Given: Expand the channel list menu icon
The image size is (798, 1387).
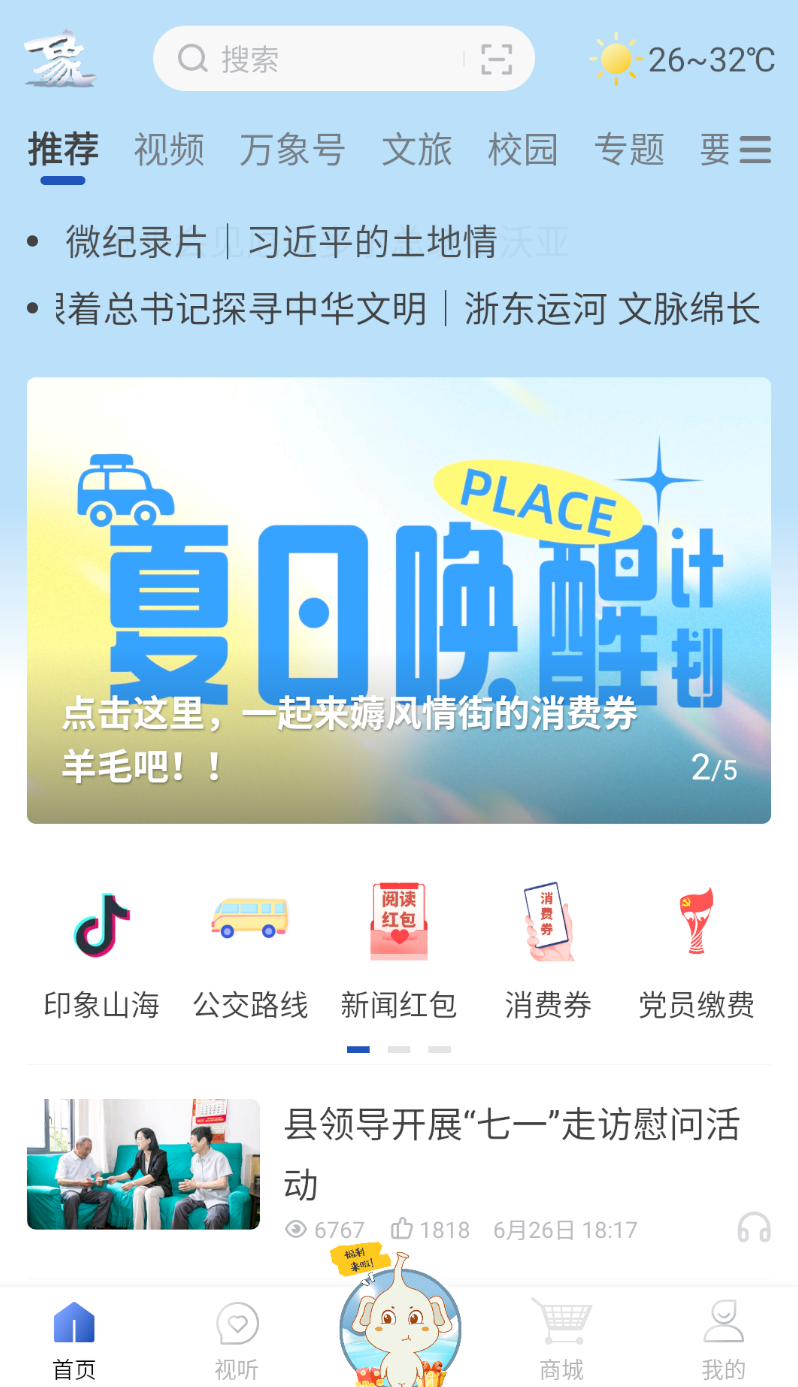Looking at the screenshot, I should tap(755, 150).
